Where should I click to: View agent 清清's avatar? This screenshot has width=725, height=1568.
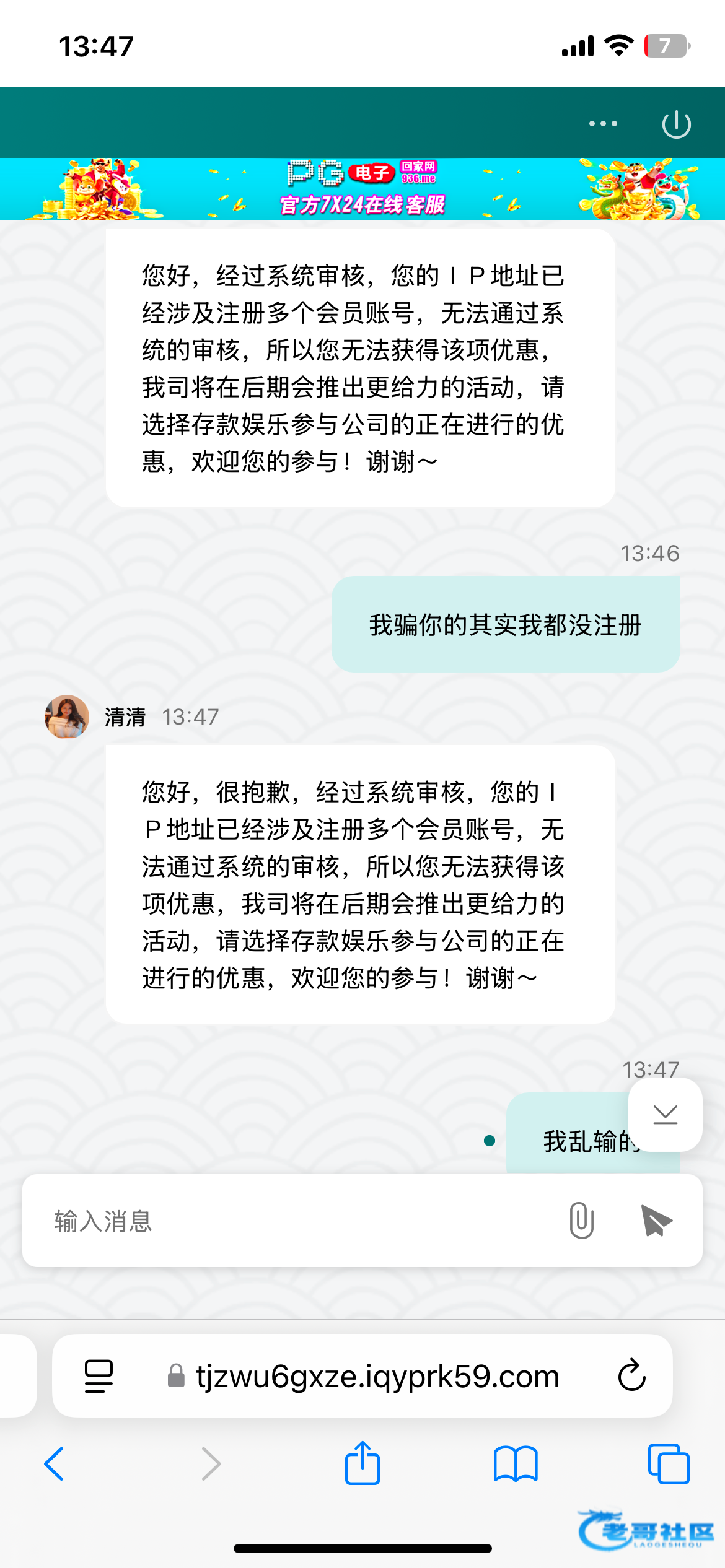(67, 716)
